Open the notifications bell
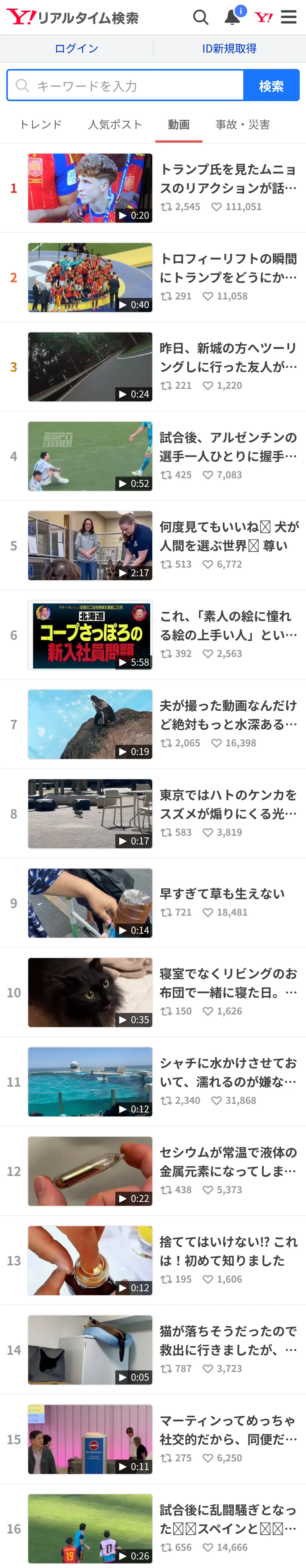The image size is (306, 1568). 232,17
